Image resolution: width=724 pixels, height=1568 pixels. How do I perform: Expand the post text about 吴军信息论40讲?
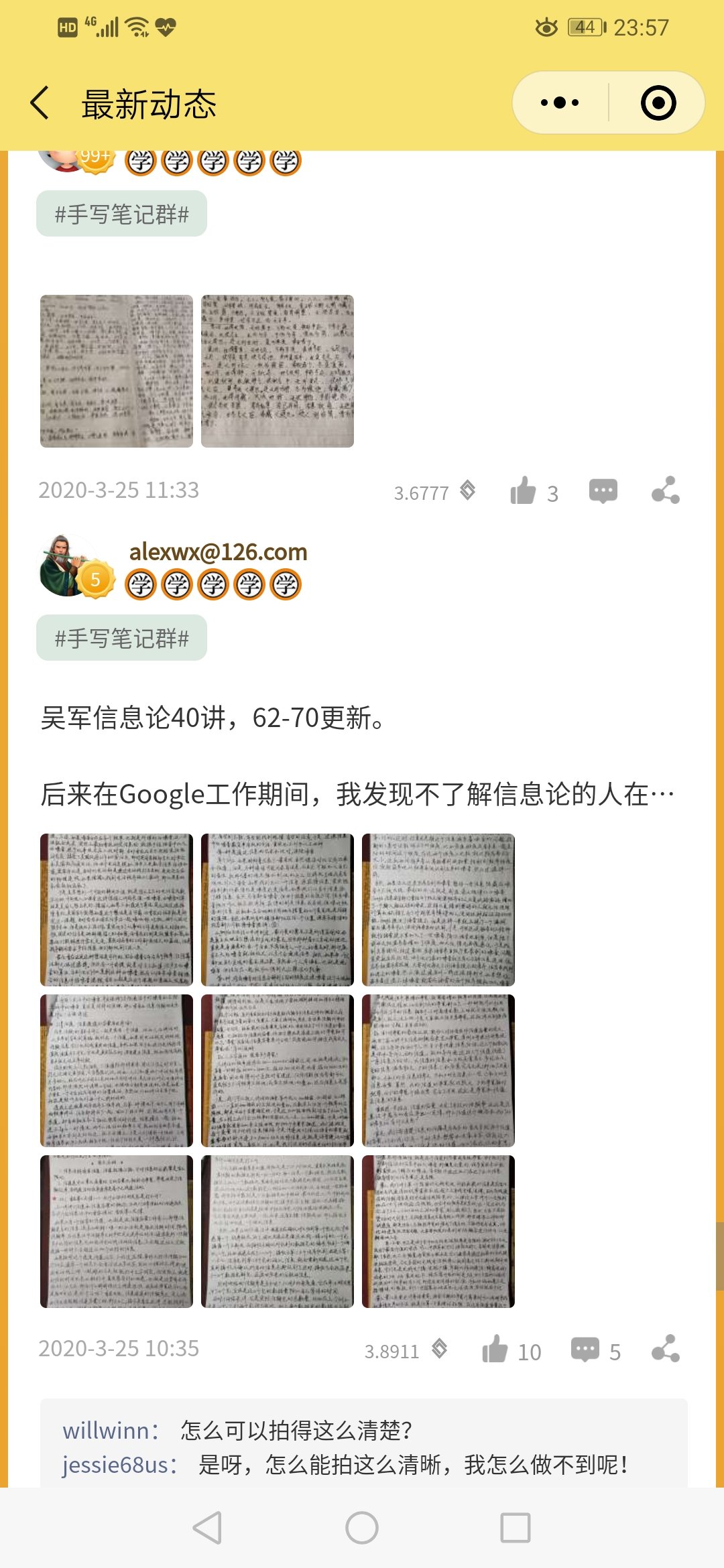tap(357, 794)
